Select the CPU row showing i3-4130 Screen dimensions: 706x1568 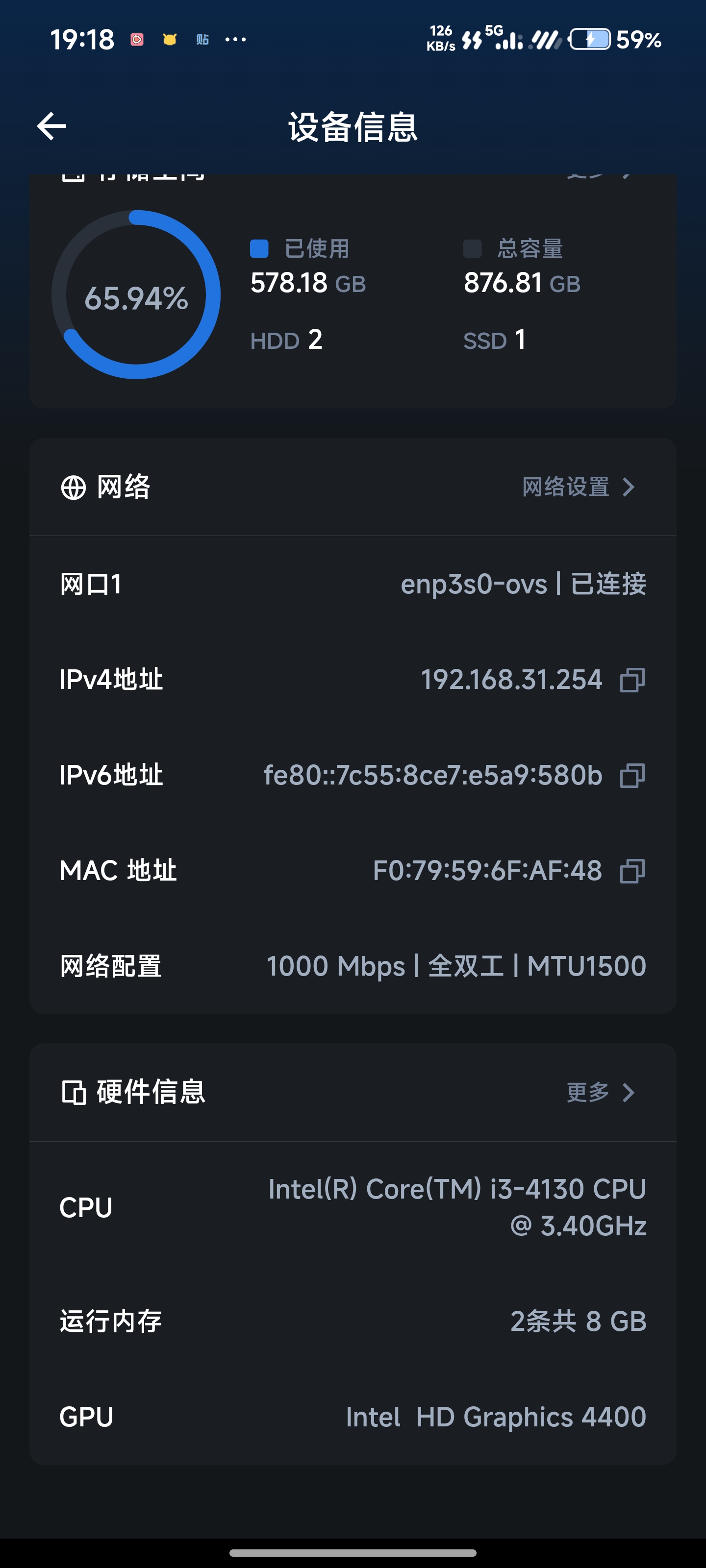point(353,1206)
